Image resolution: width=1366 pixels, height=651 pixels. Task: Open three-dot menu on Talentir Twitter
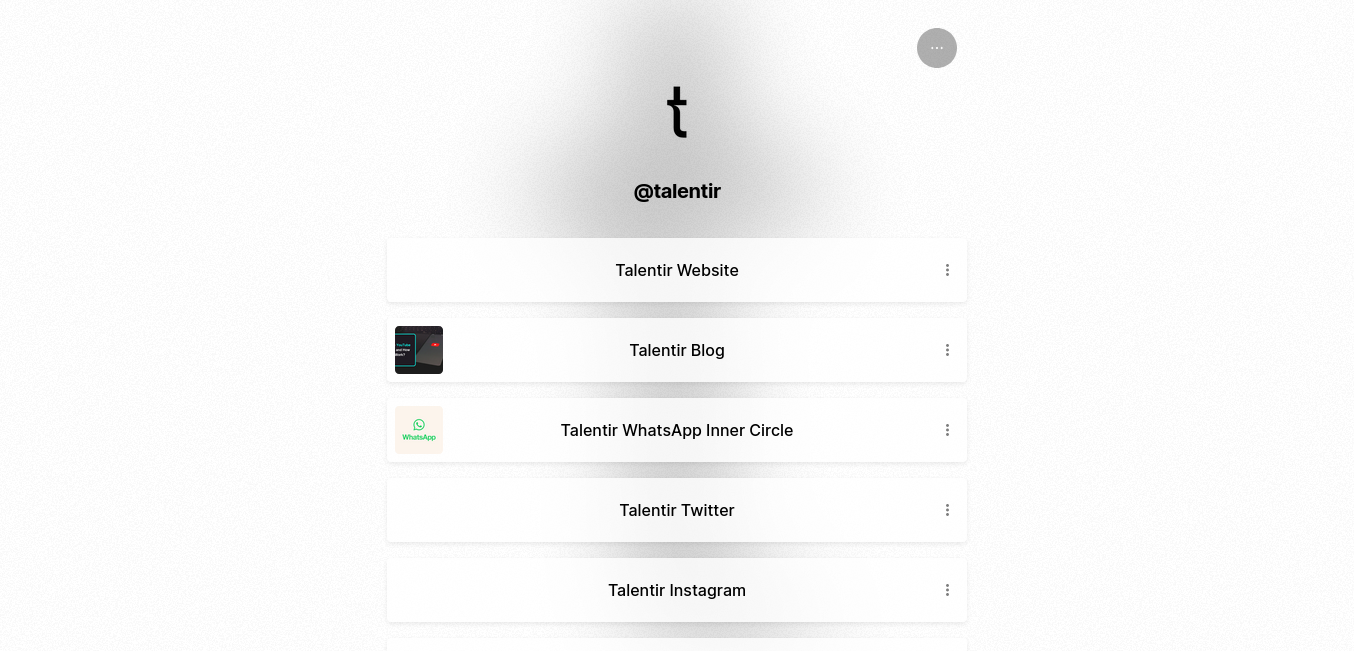[947, 510]
